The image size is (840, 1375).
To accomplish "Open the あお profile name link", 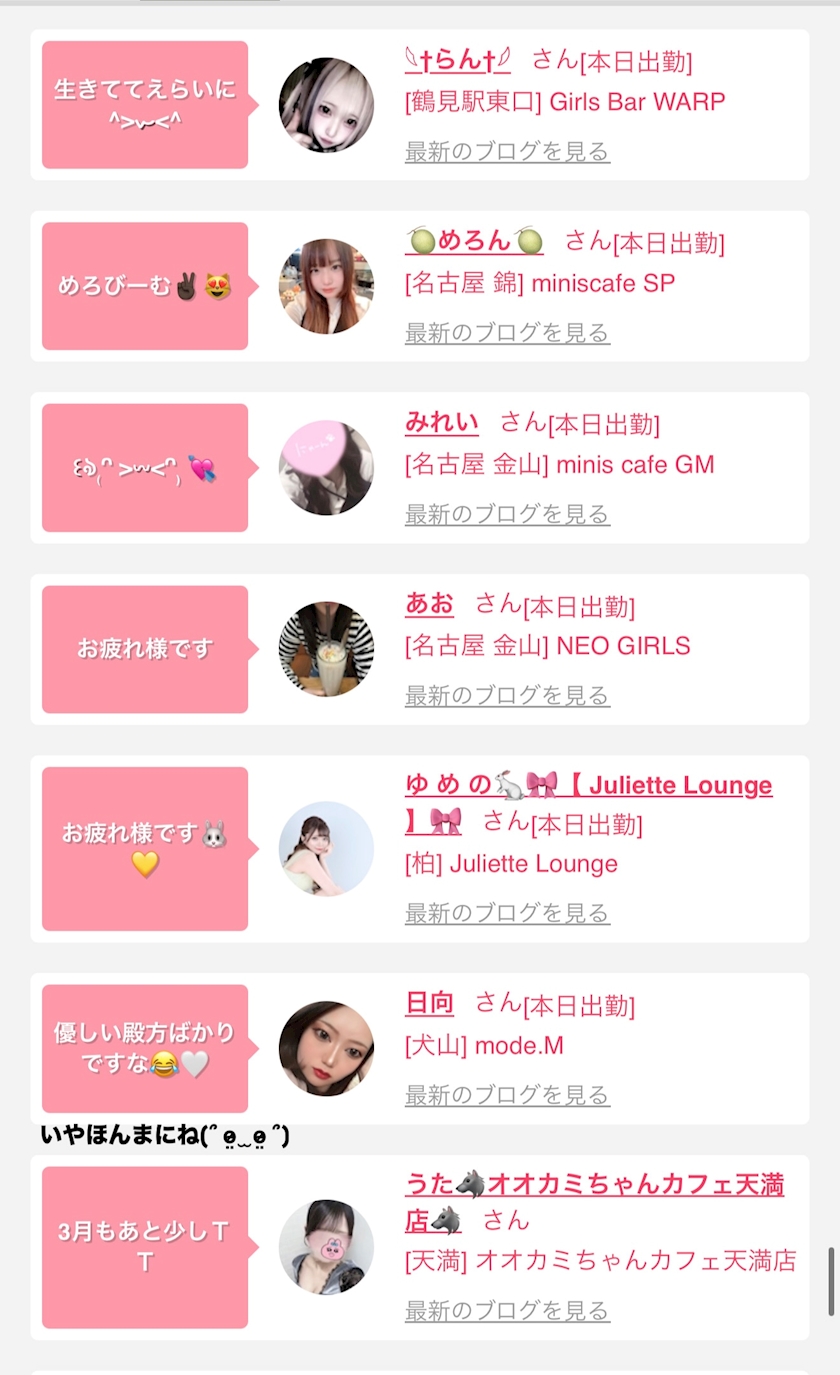I will (429, 604).
